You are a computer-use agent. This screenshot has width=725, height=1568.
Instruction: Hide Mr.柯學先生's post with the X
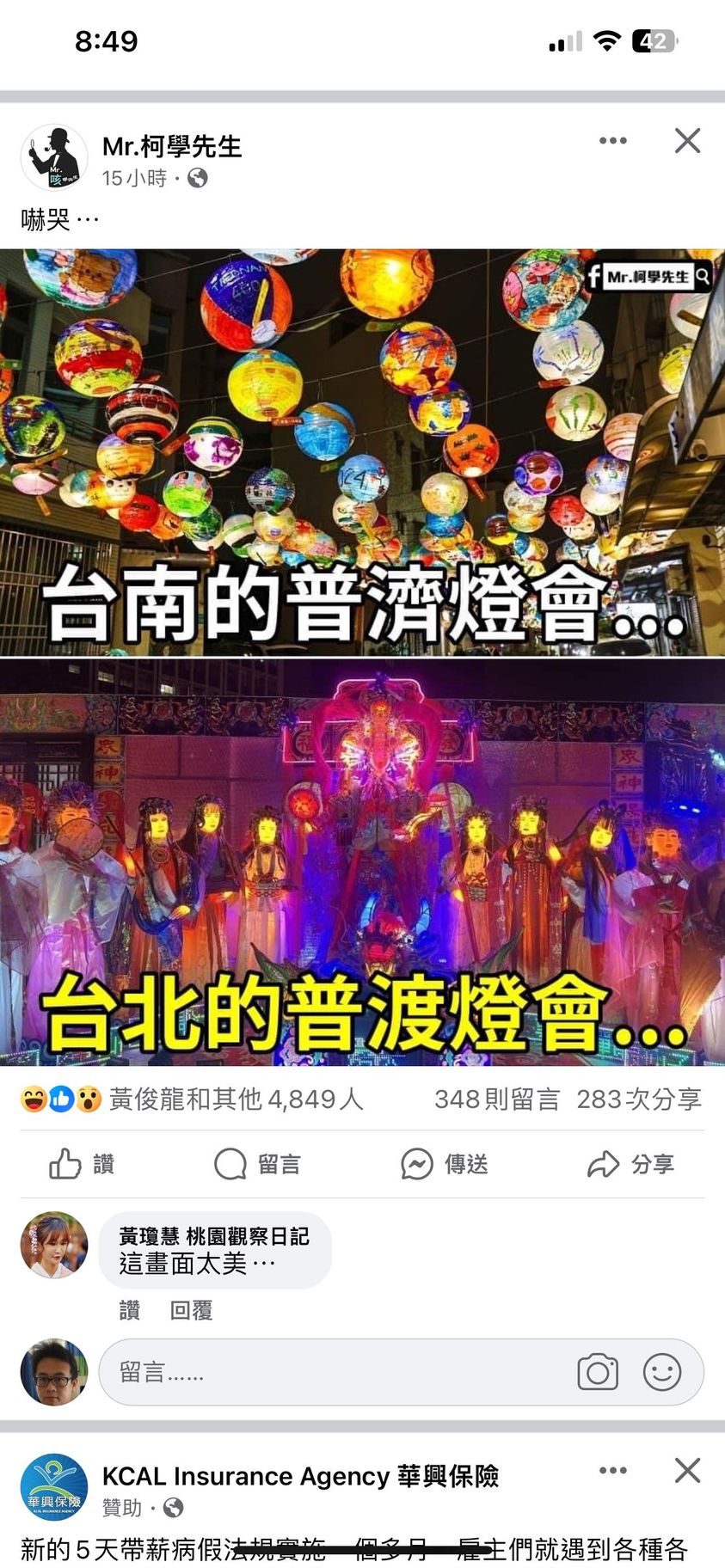(687, 141)
